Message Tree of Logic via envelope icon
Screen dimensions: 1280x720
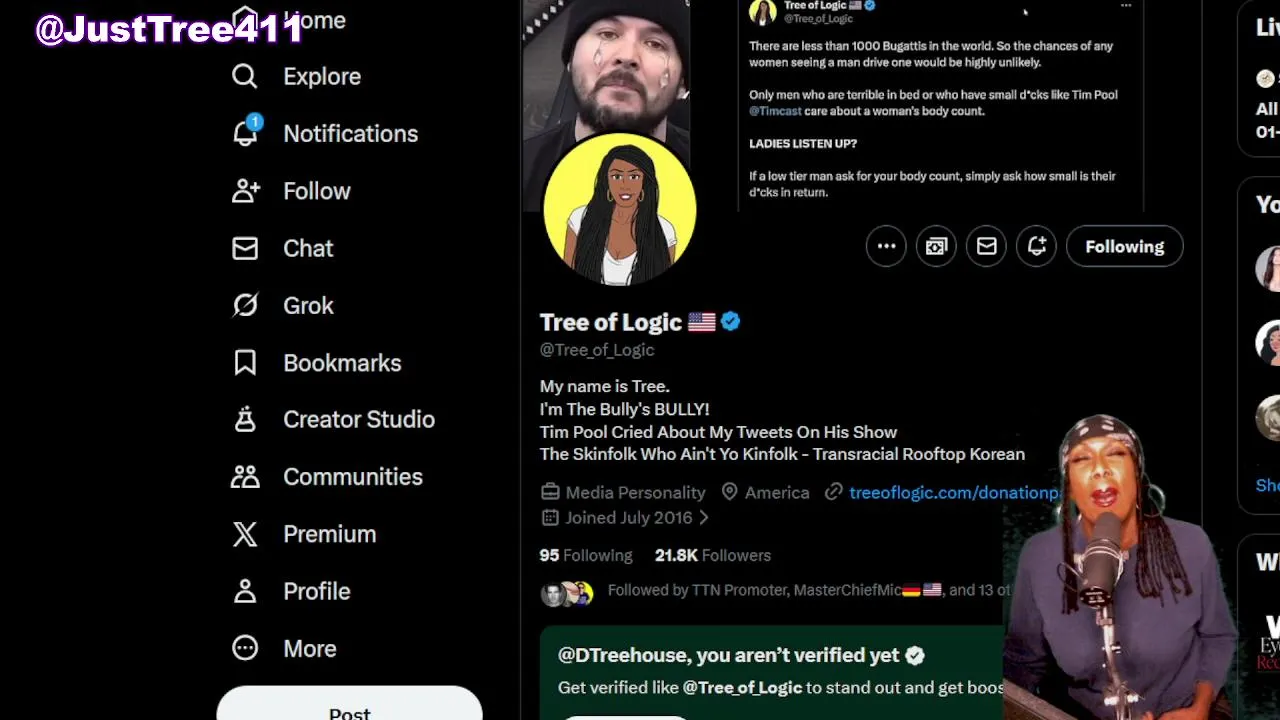pos(986,247)
